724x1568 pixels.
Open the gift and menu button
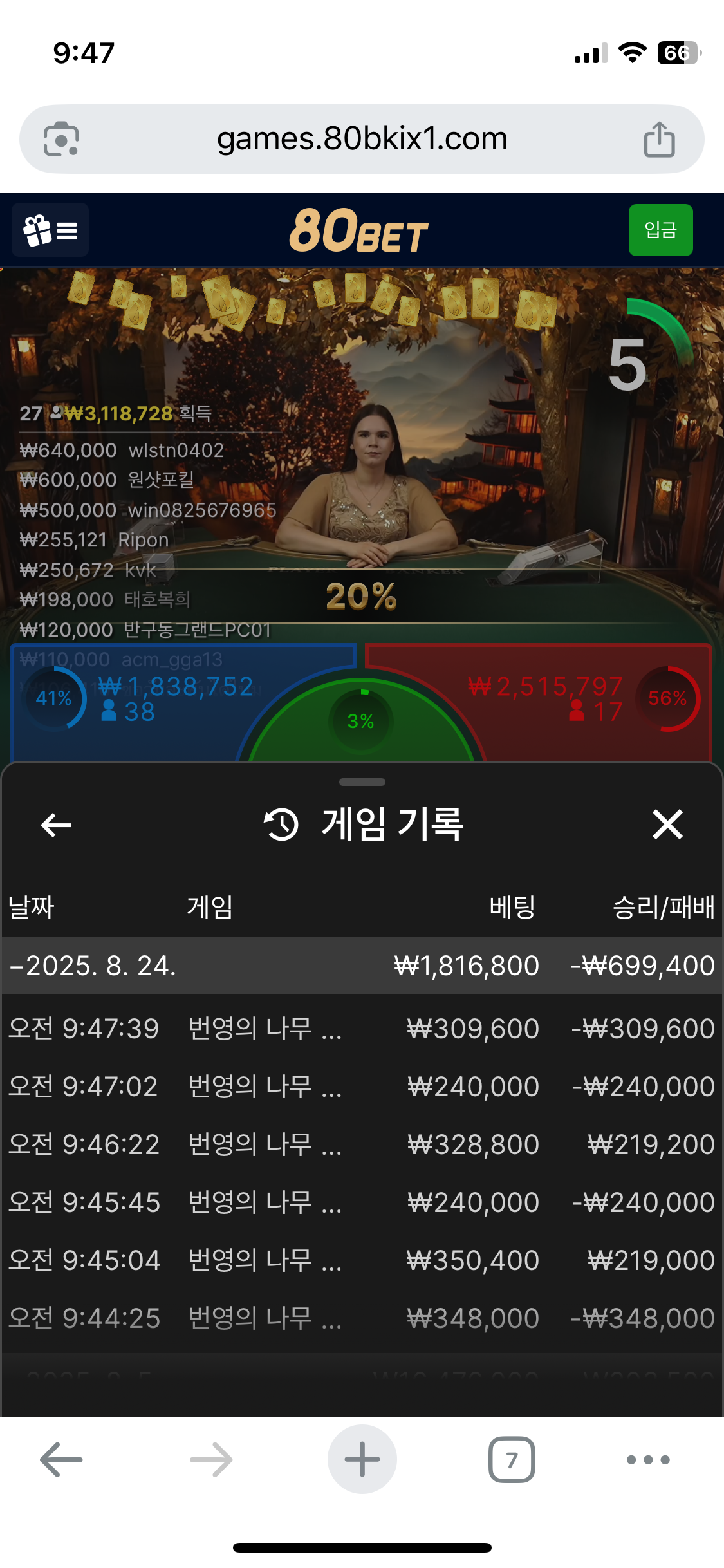tap(50, 230)
